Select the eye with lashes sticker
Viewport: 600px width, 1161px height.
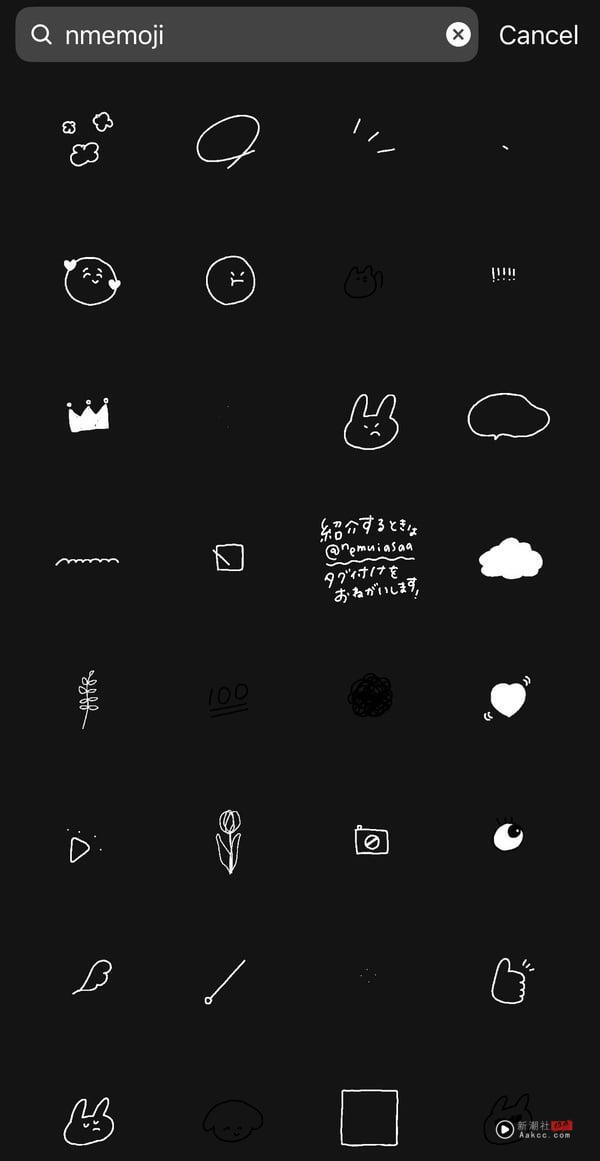[x=508, y=834]
